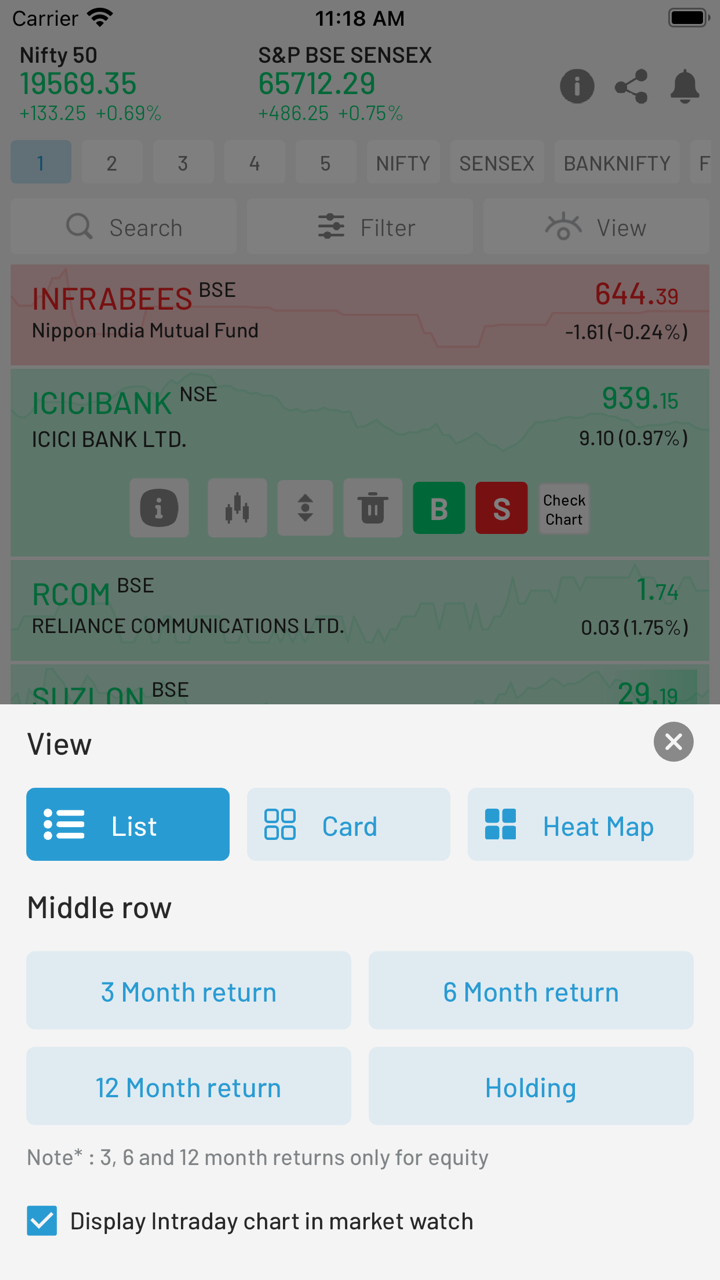This screenshot has width=720, height=1280.
Task: Select Holding for middle row
Action: click(x=531, y=1087)
